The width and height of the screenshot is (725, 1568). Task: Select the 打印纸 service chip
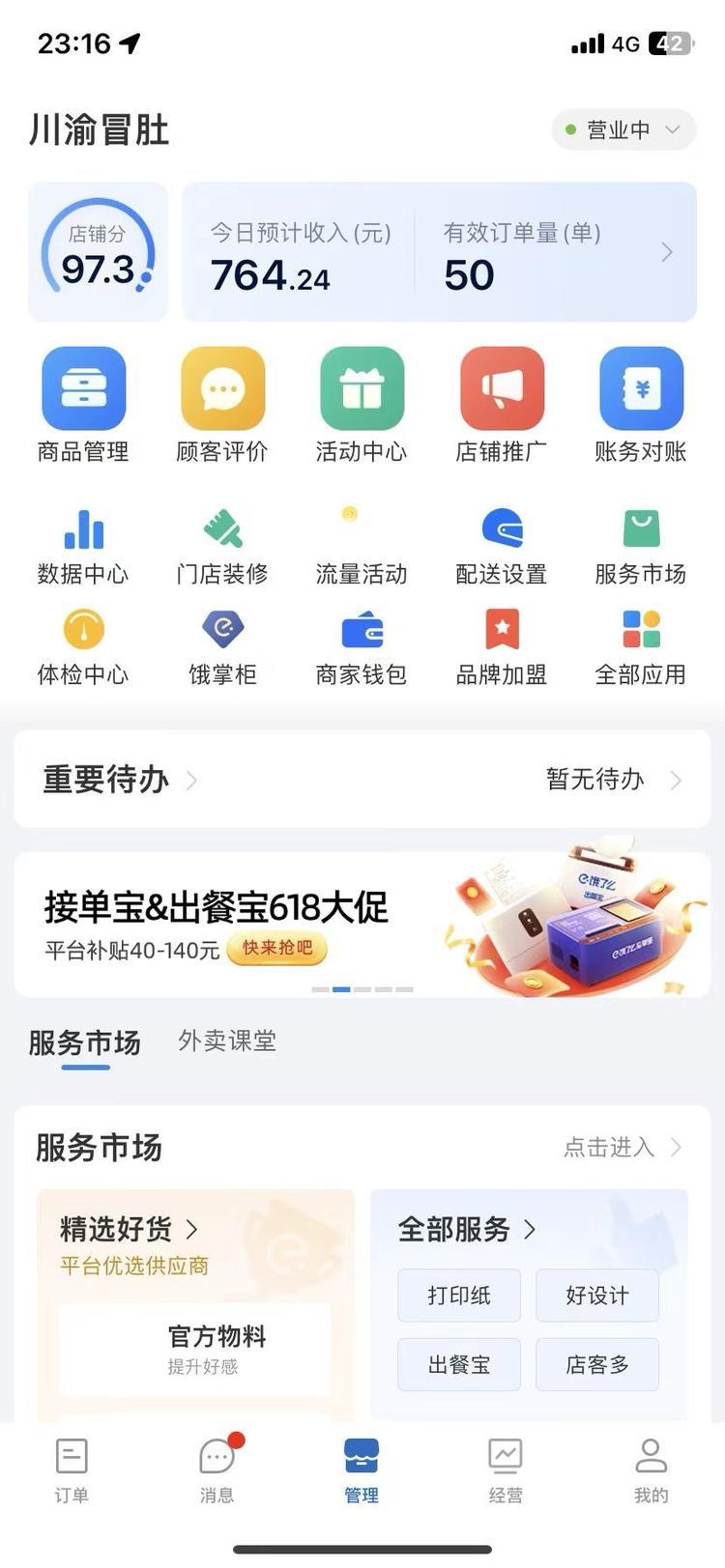tap(459, 1296)
